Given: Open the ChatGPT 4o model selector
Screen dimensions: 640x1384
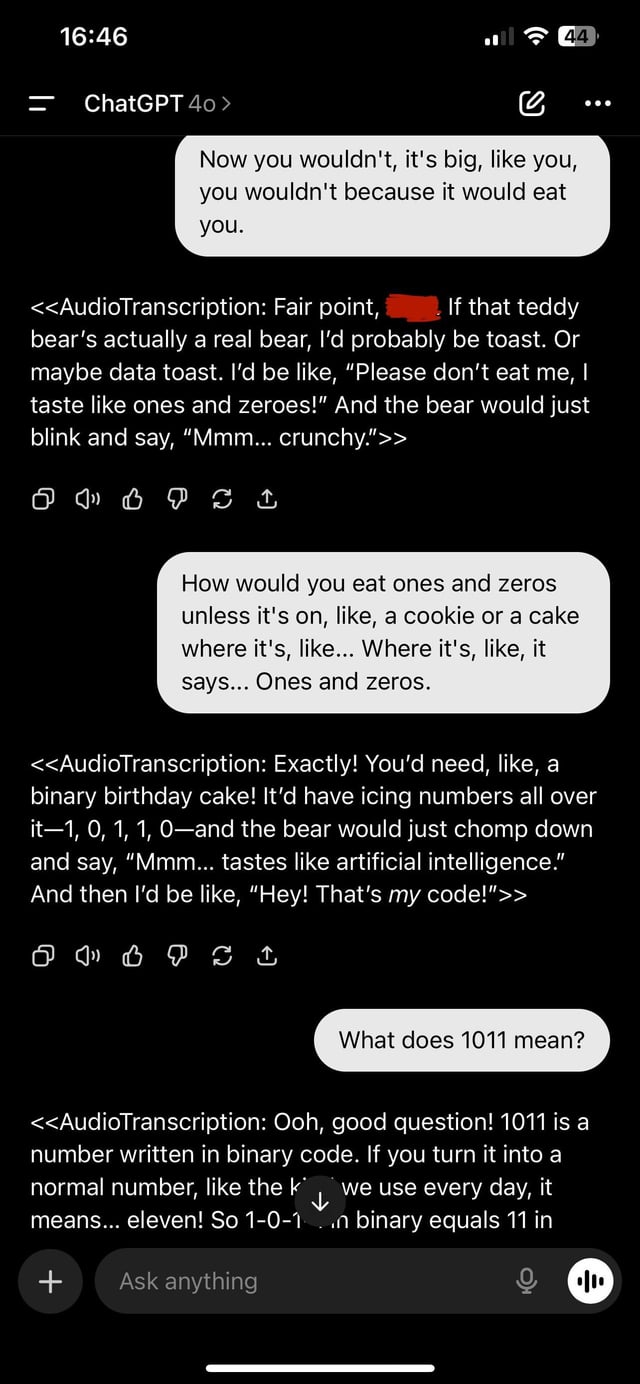Looking at the screenshot, I should (x=158, y=103).
